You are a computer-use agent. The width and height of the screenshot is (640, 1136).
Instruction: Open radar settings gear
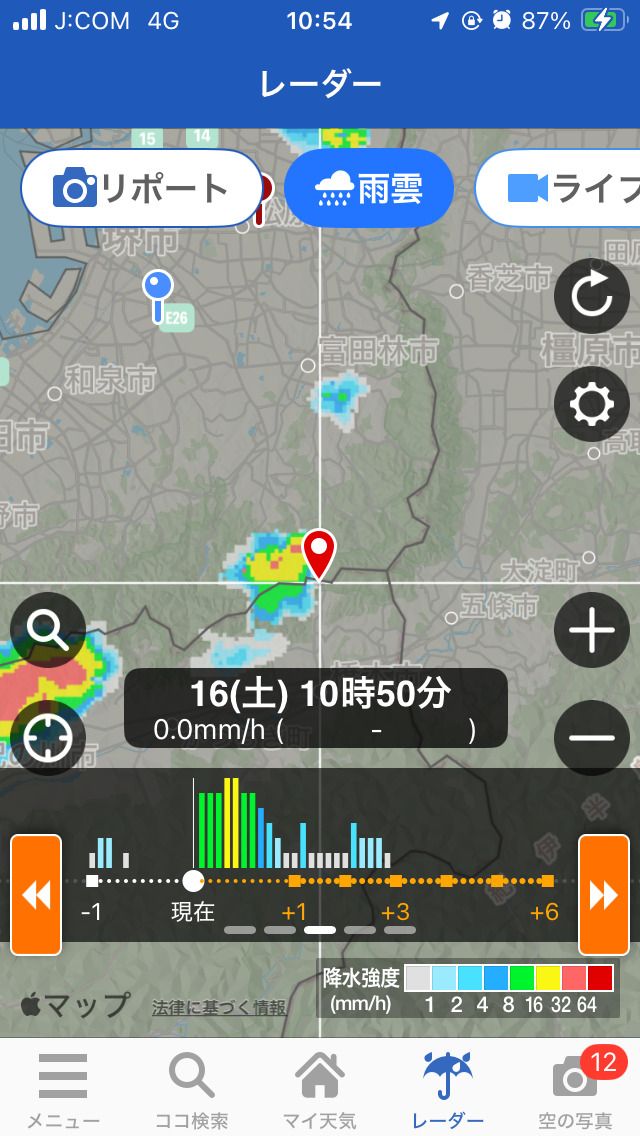(591, 404)
